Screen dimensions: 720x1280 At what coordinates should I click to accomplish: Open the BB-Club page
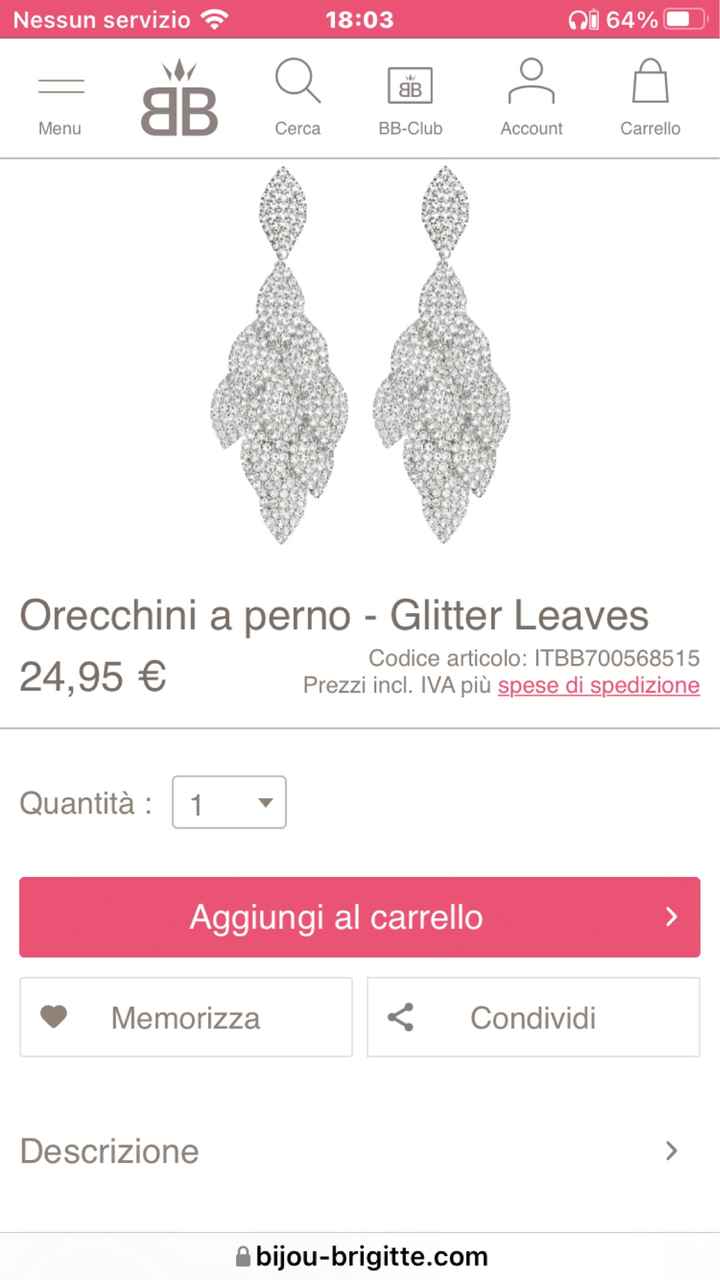[x=410, y=98]
